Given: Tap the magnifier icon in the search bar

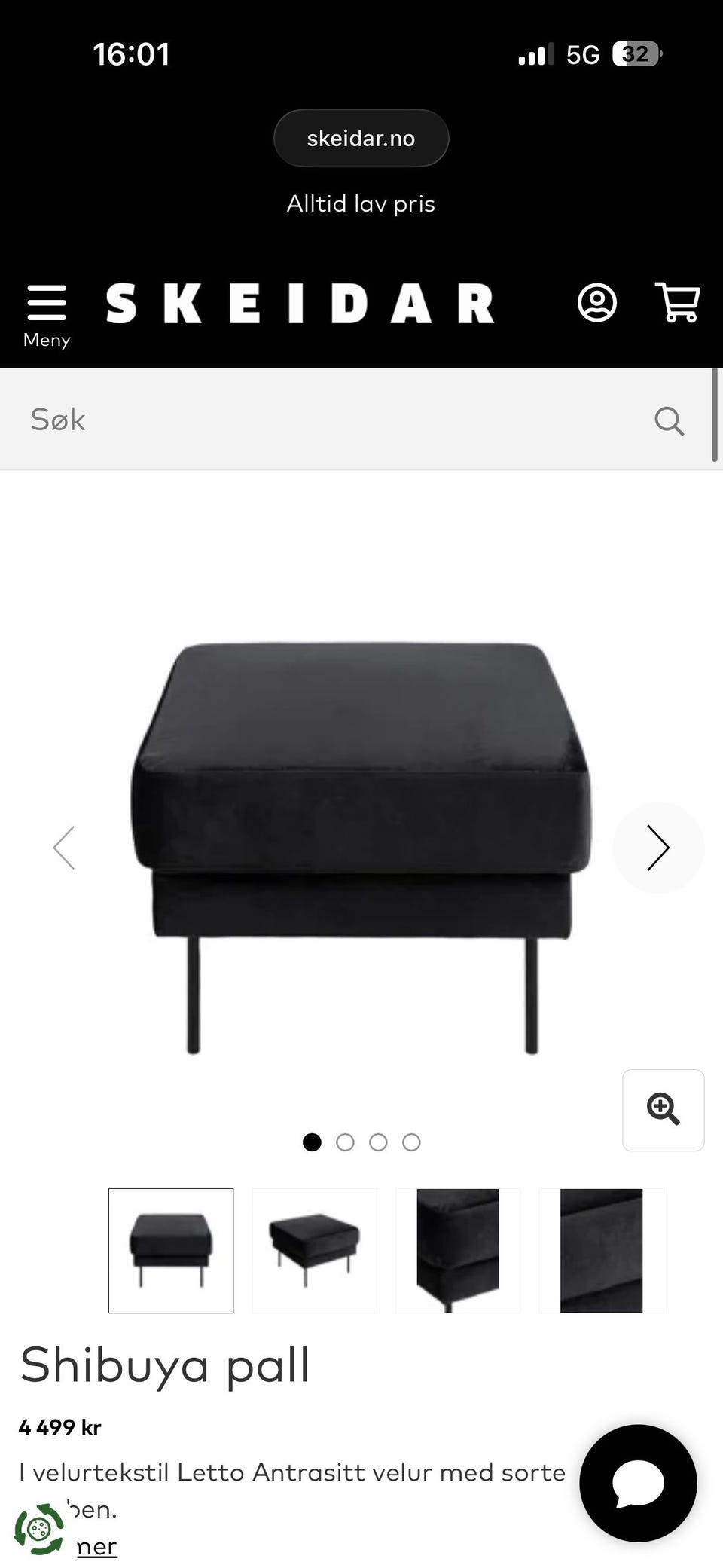Looking at the screenshot, I should click(x=669, y=420).
